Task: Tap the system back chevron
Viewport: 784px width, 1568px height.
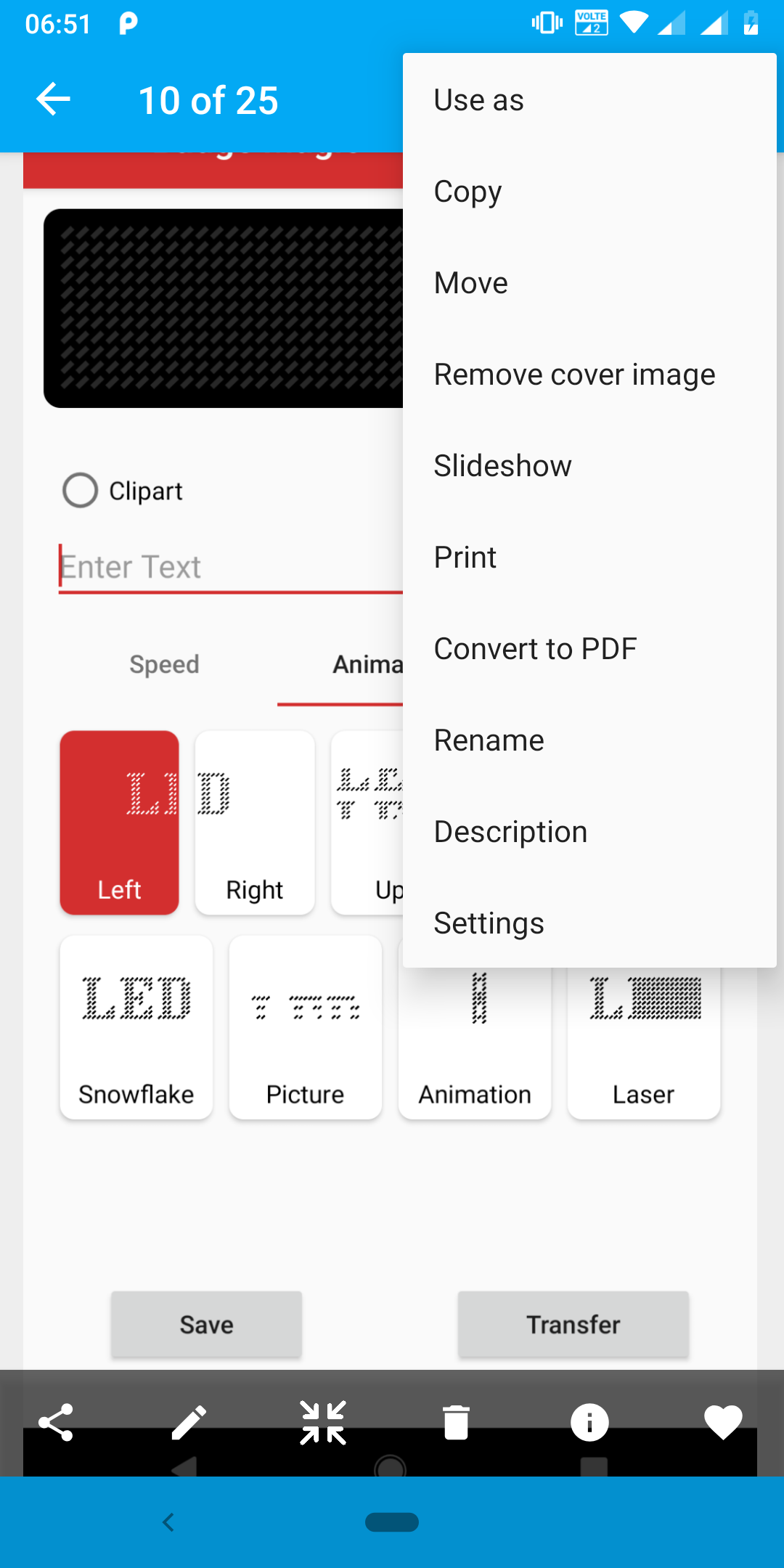Action: point(168,1522)
